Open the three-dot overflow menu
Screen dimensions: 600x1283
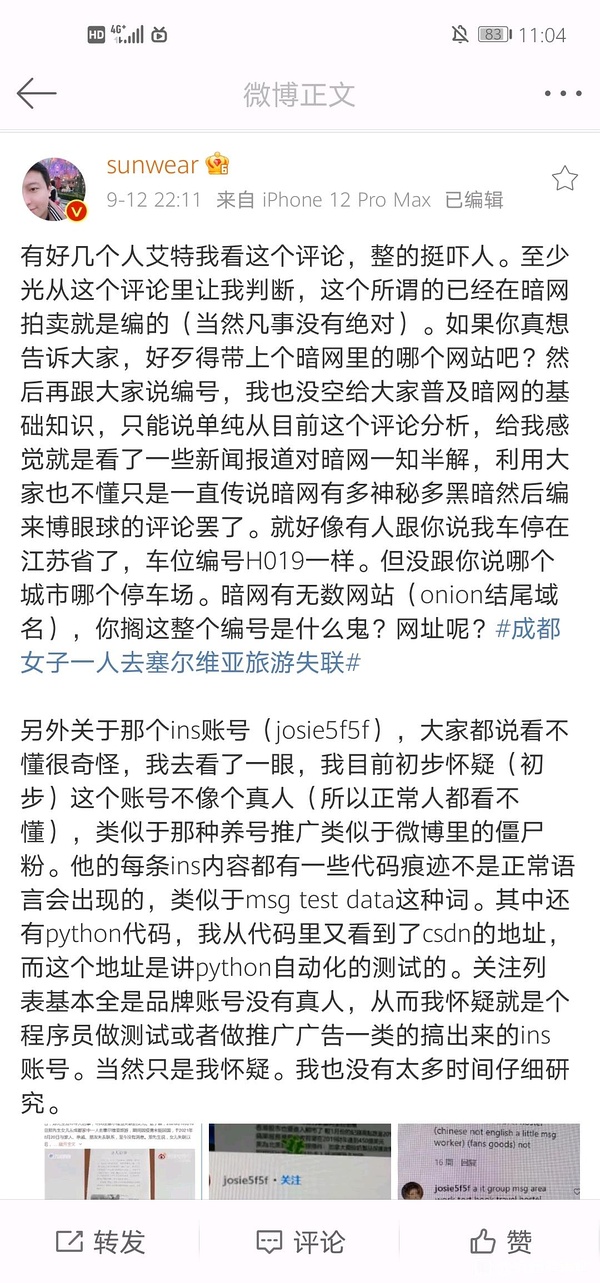click(562, 94)
